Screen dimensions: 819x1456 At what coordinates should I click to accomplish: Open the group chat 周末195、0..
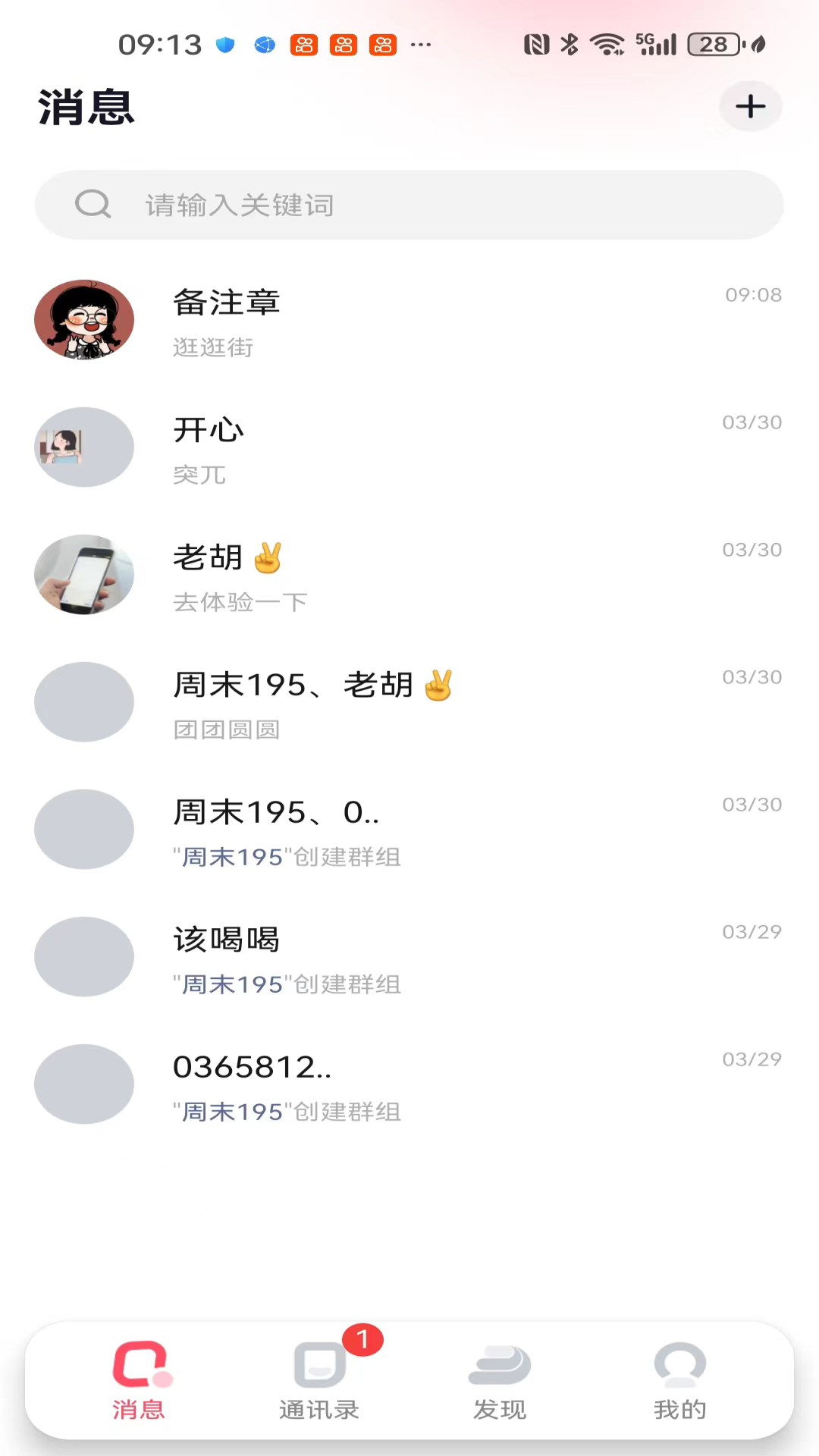pyautogui.click(x=409, y=830)
